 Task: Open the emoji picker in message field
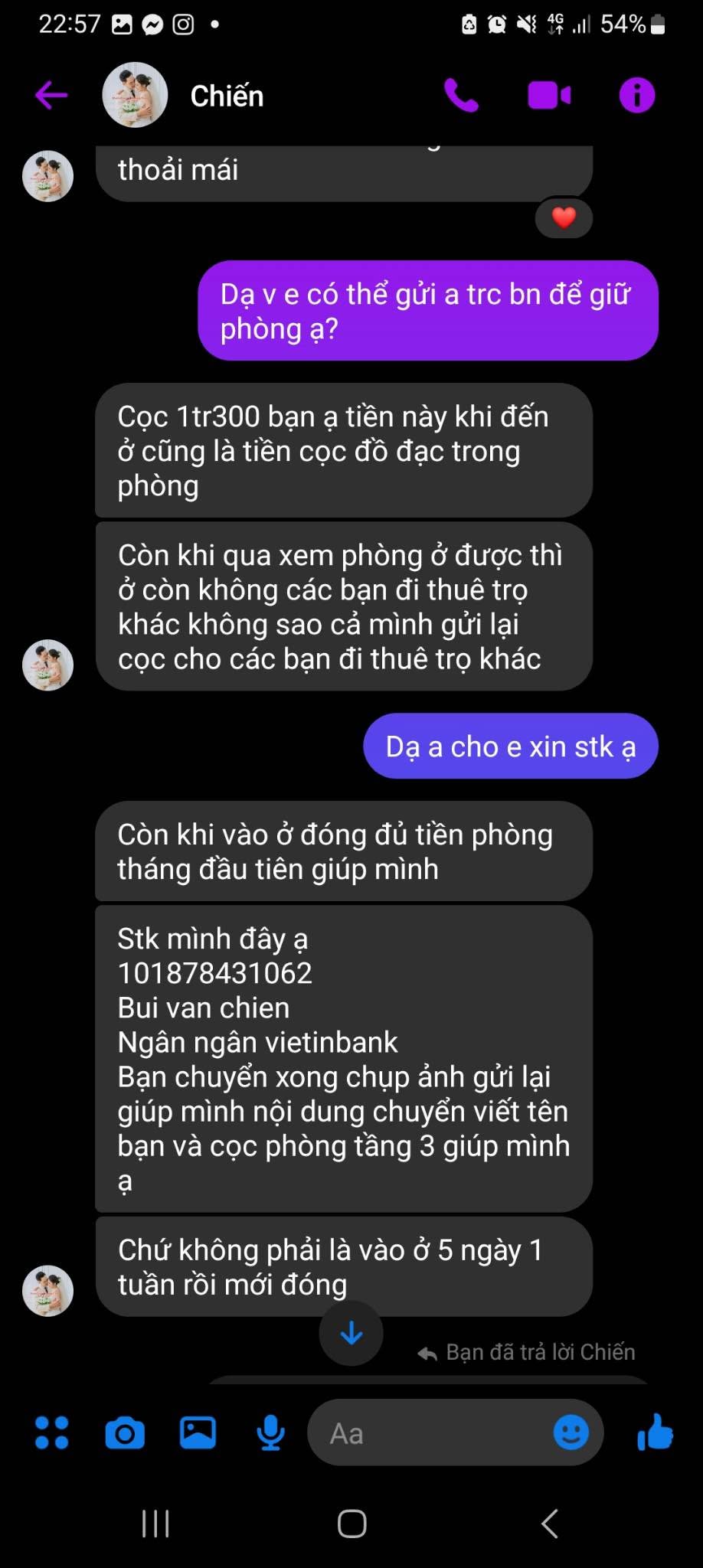(x=571, y=1432)
